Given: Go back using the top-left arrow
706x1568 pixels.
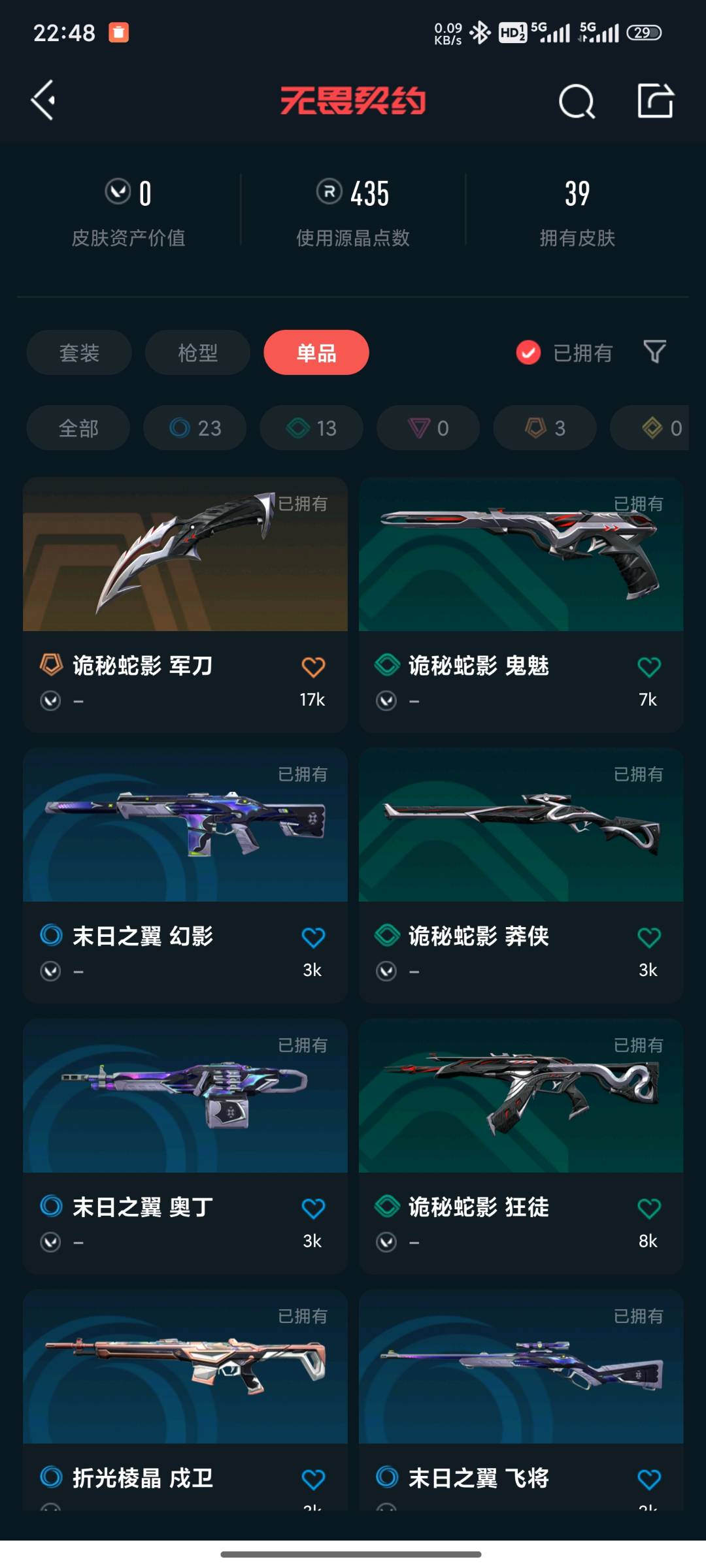Looking at the screenshot, I should 43,101.
